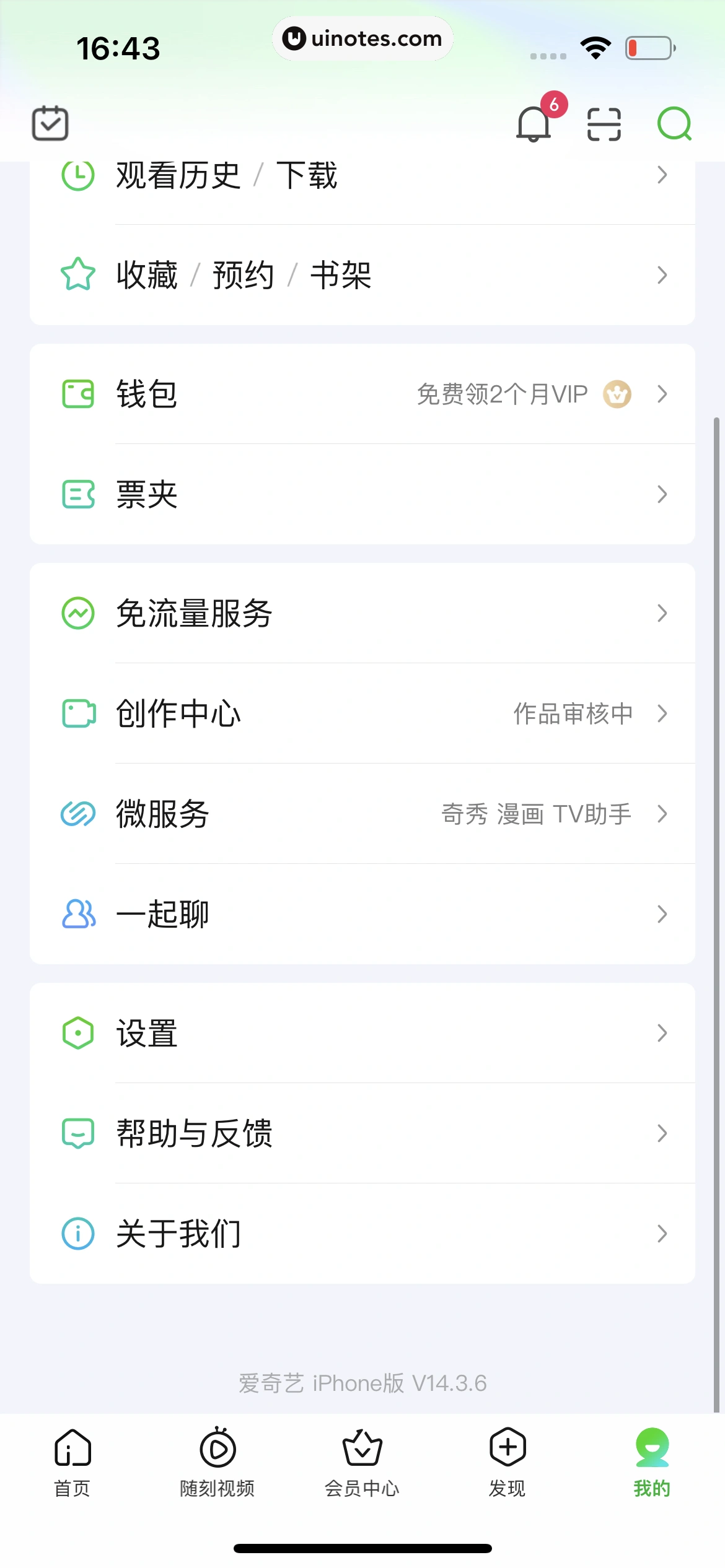Tap the 免费领2个月VIP link
The width and height of the screenshot is (725, 1568).
pos(502,394)
